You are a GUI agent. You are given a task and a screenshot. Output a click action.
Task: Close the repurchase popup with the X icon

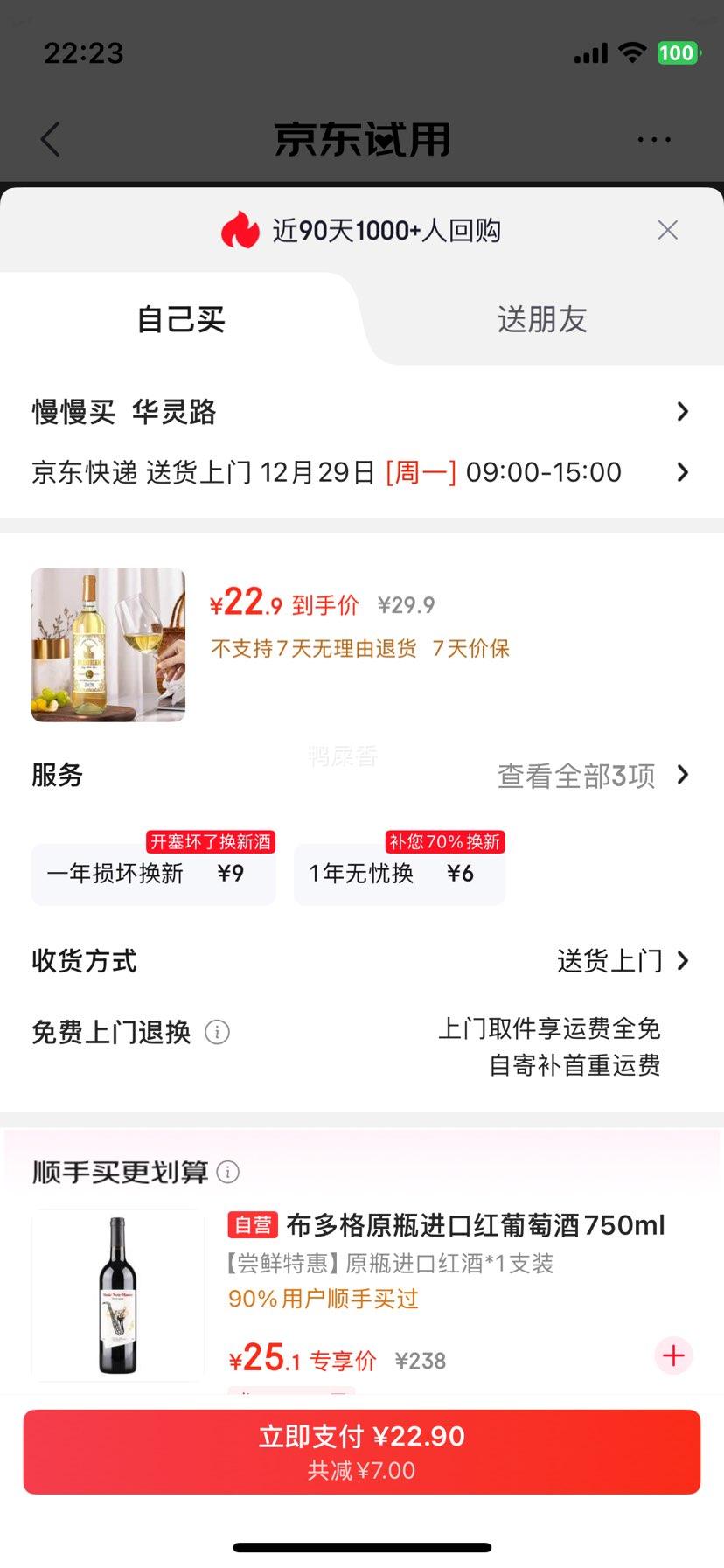pyautogui.click(x=667, y=230)
